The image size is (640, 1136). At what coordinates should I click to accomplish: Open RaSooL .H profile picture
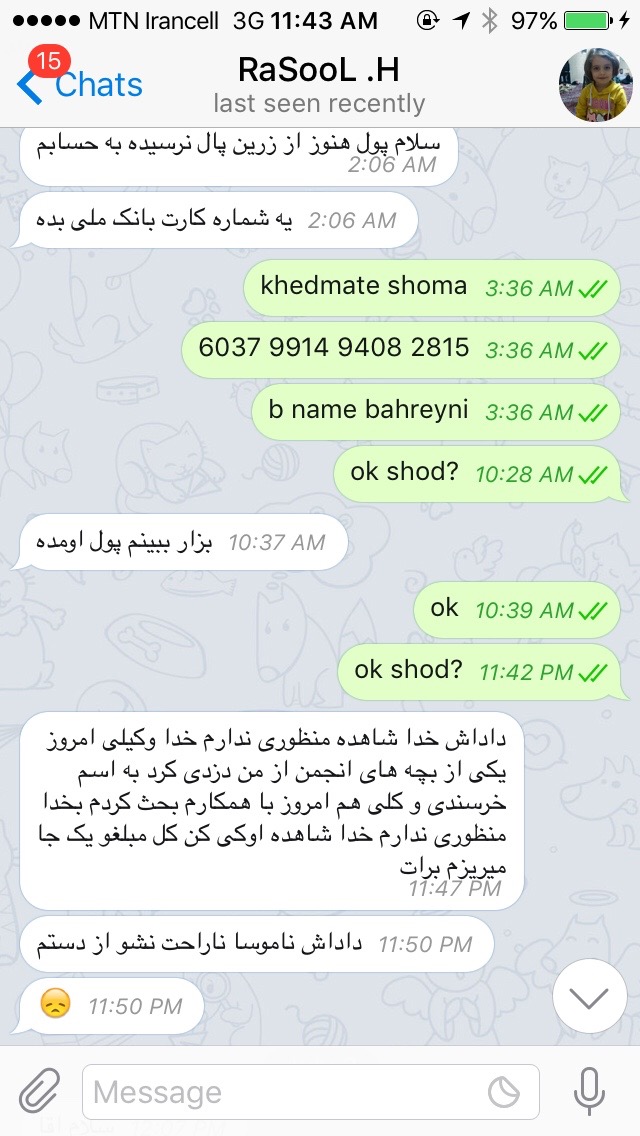pos(595,85)
